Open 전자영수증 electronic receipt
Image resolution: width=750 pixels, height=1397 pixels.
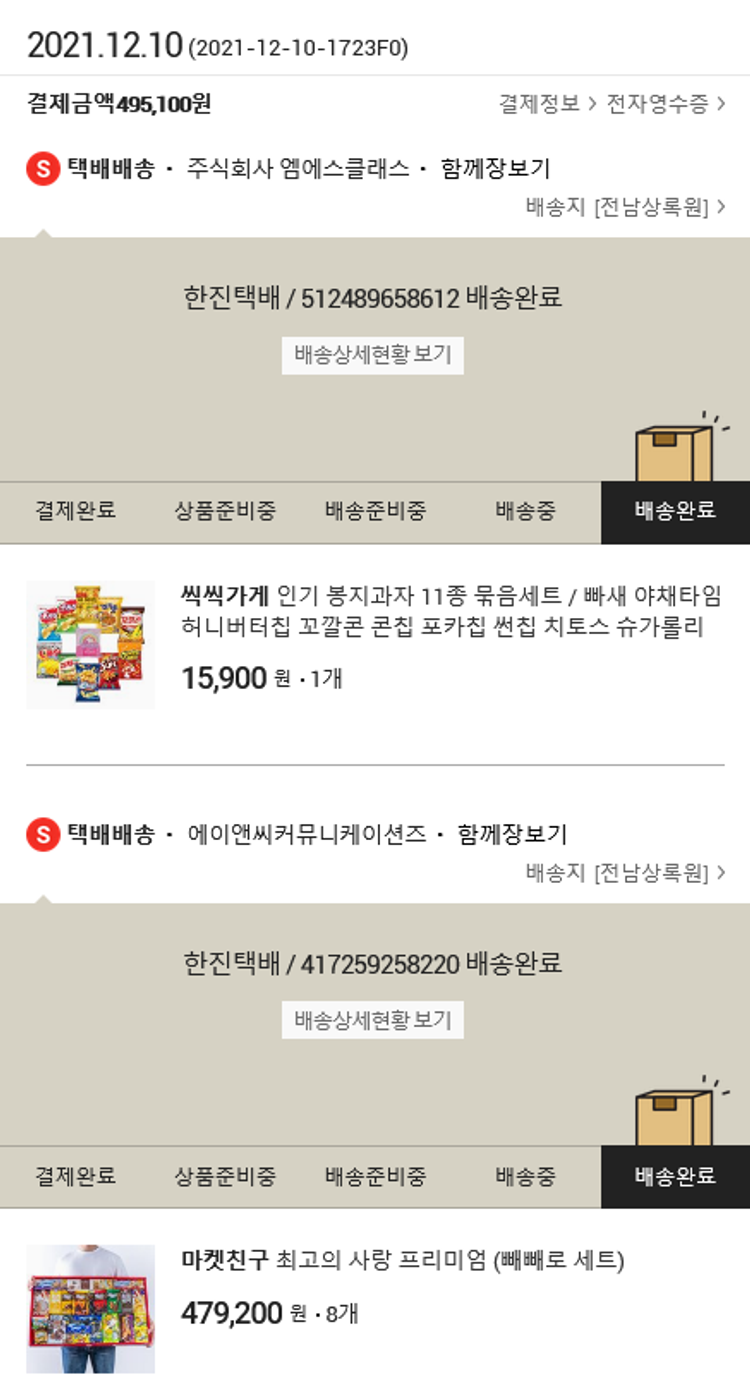click(x=665, y=103)
